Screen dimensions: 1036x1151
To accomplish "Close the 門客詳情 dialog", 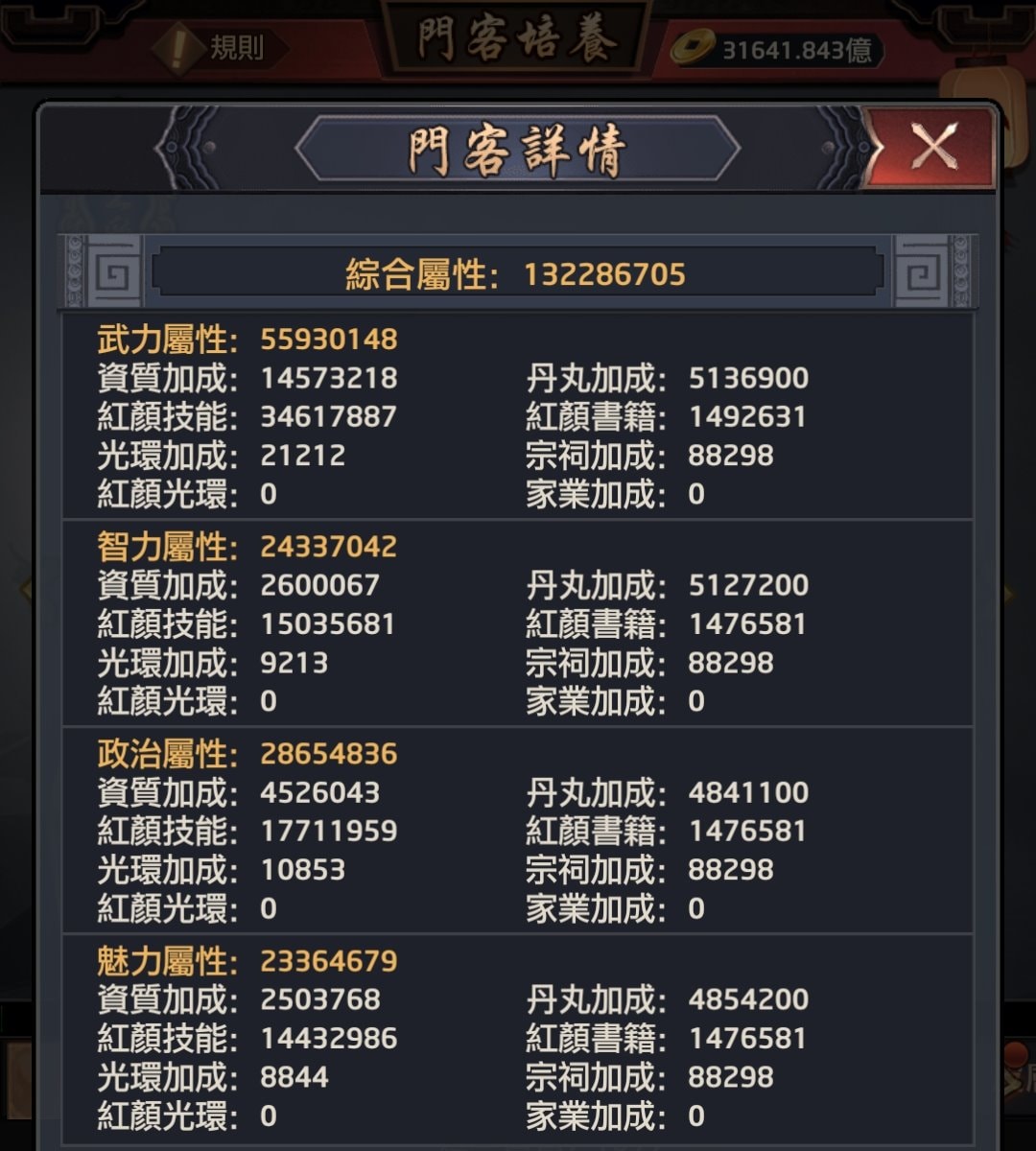I will point(932,149).
